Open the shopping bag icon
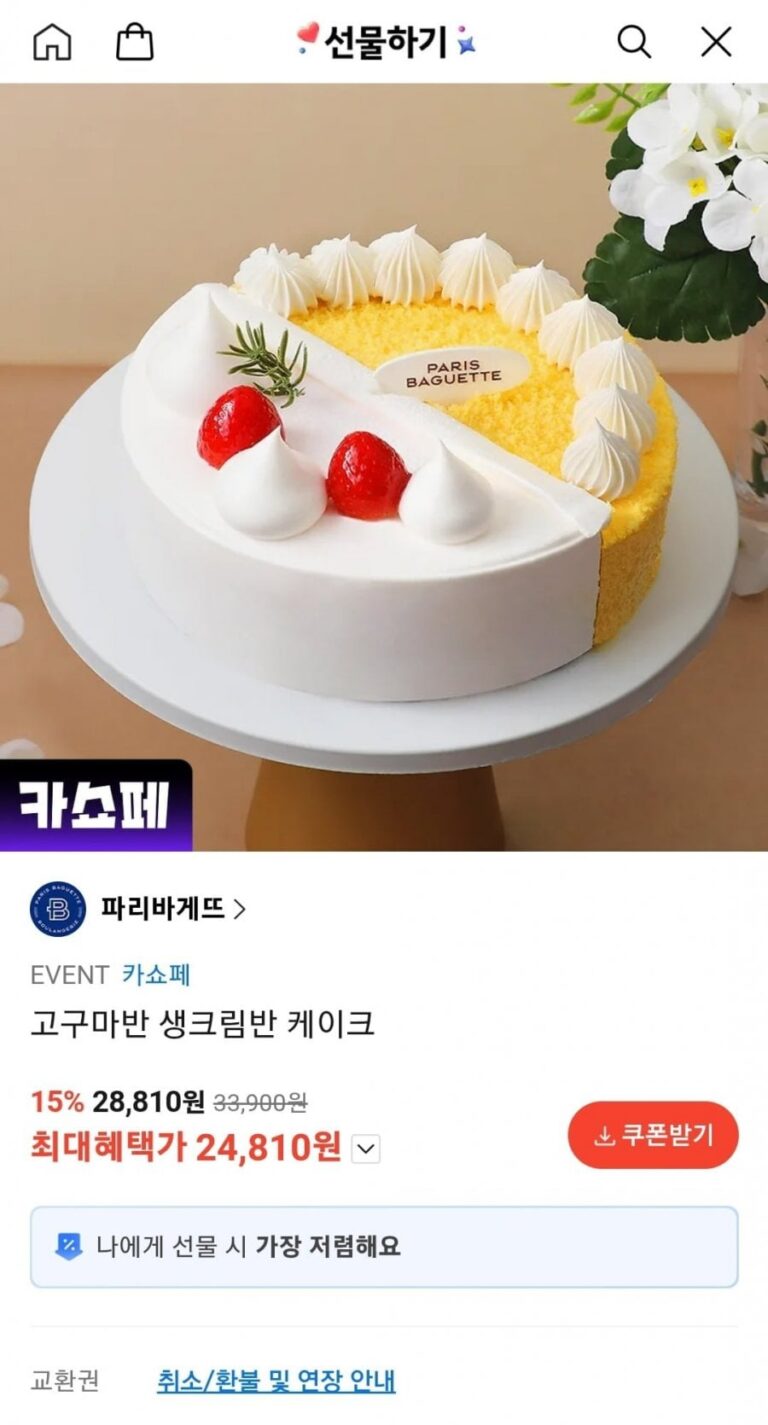The image size is (768, 1425). 135,42
